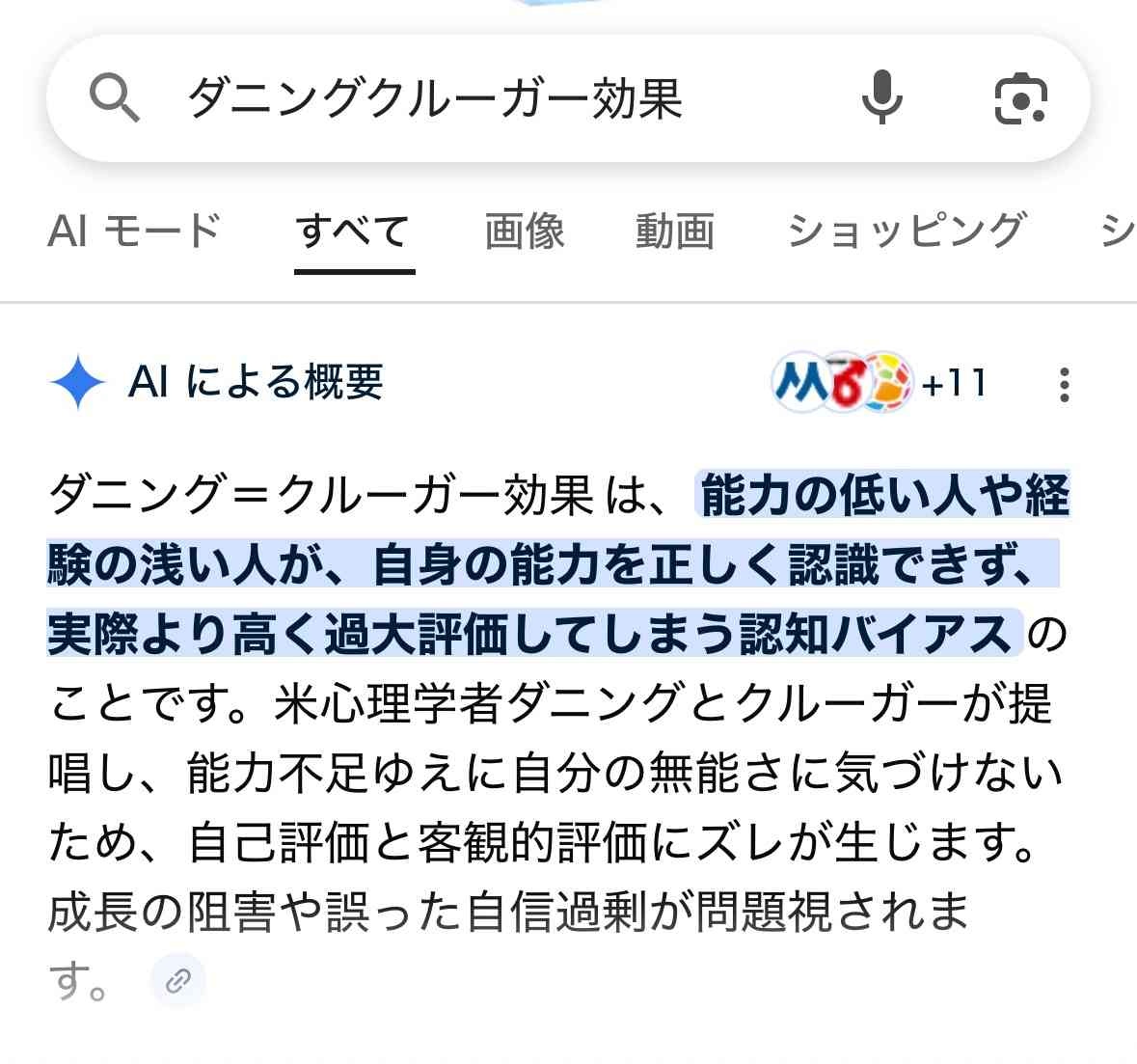Open the 動画 results tab

tap(674, 232)
